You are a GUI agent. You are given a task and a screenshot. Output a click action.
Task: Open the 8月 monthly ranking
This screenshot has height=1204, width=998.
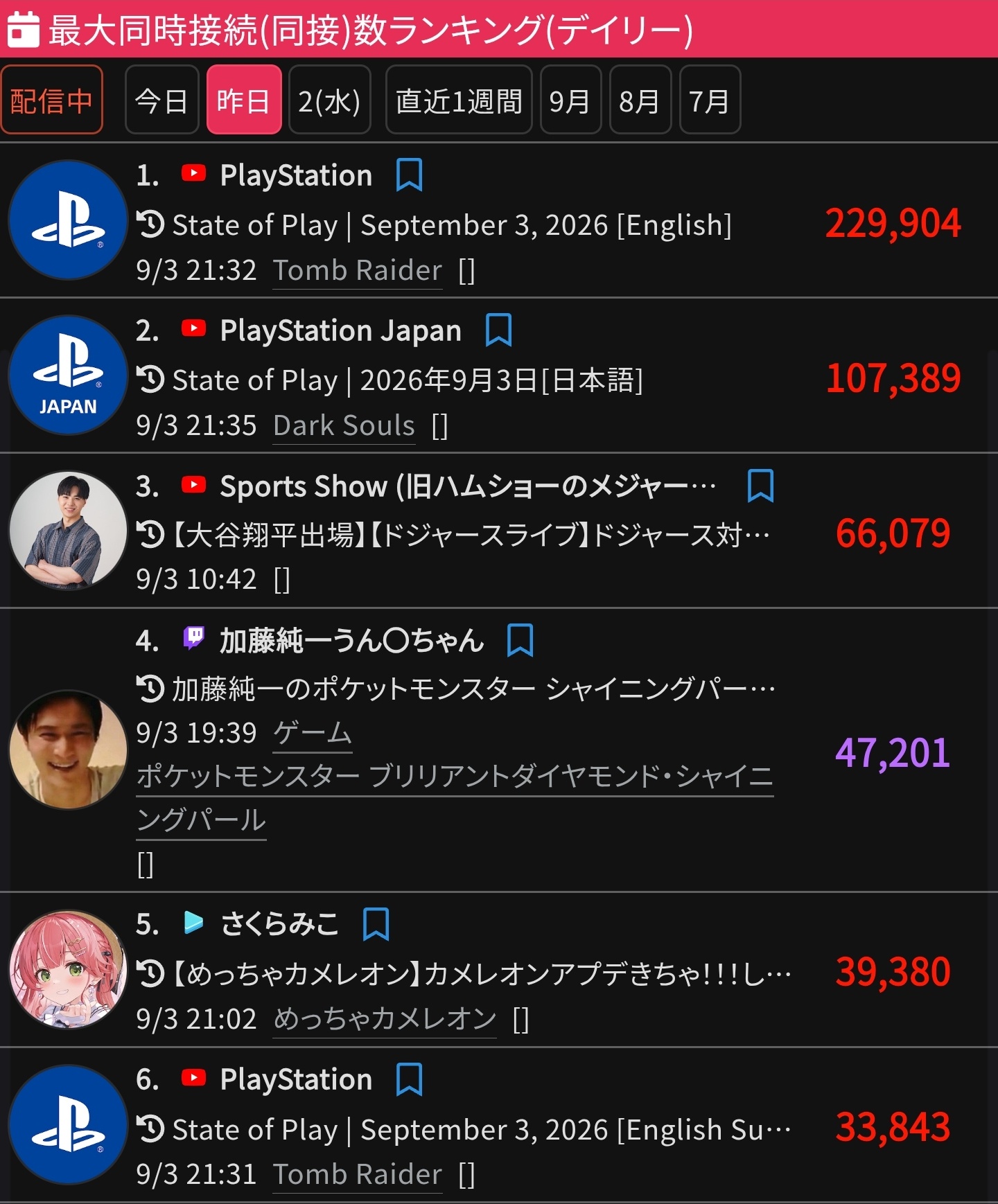pyautogui.click(x=640, y=100)
